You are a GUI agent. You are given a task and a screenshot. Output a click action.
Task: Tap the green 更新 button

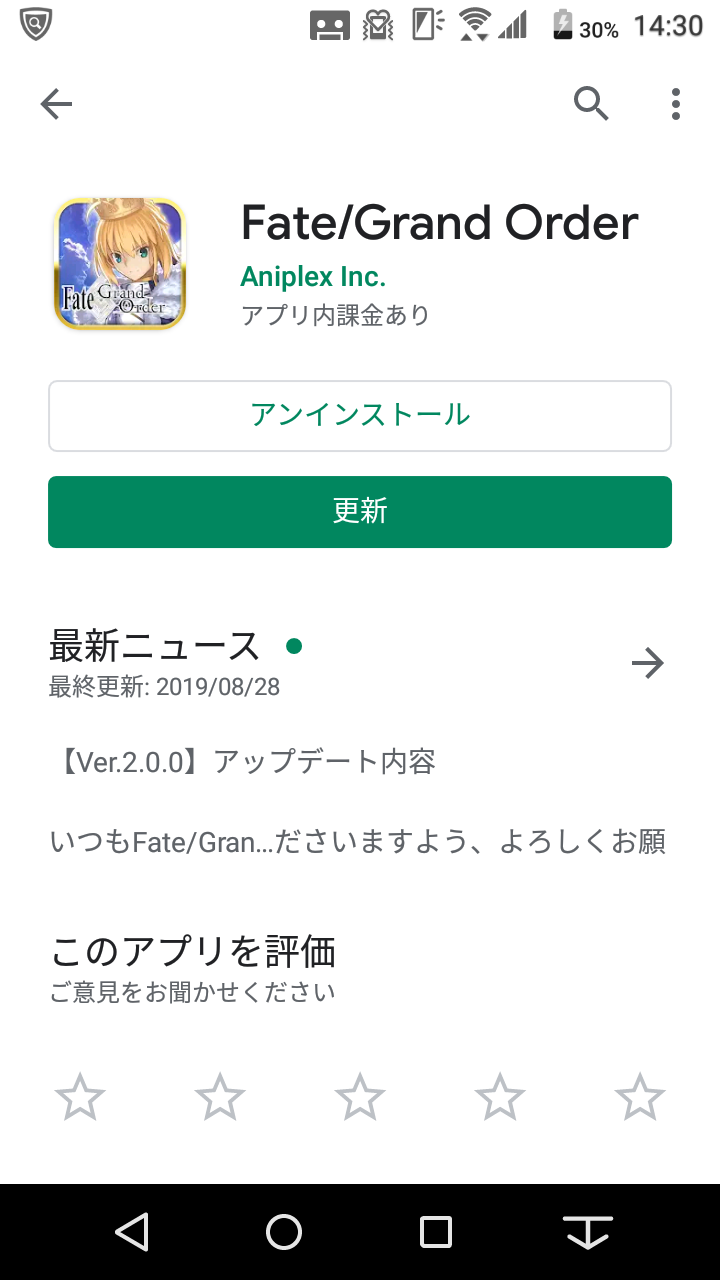click(x=360, y=512)
